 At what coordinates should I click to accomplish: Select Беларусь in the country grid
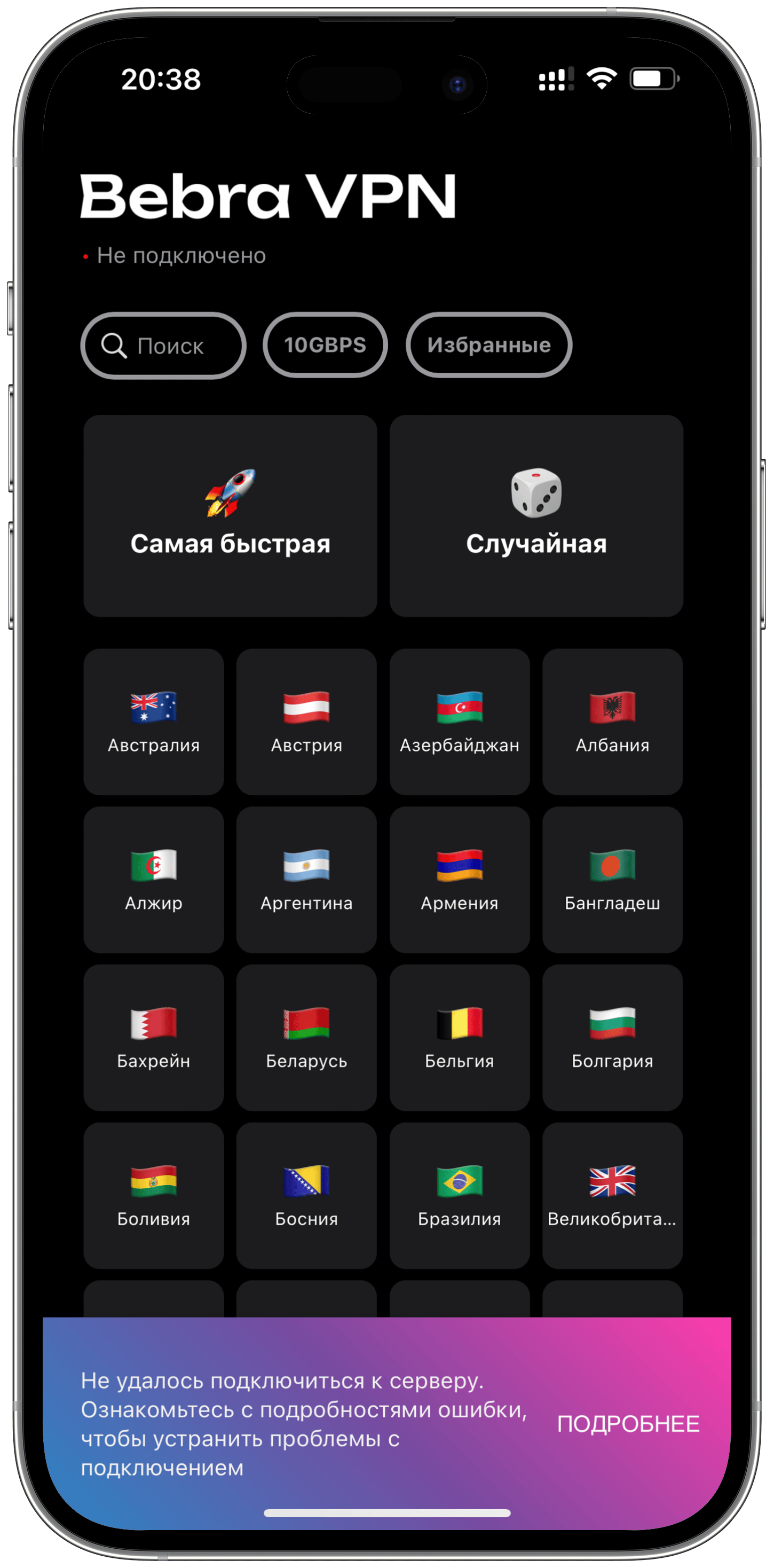[306, 1037]
